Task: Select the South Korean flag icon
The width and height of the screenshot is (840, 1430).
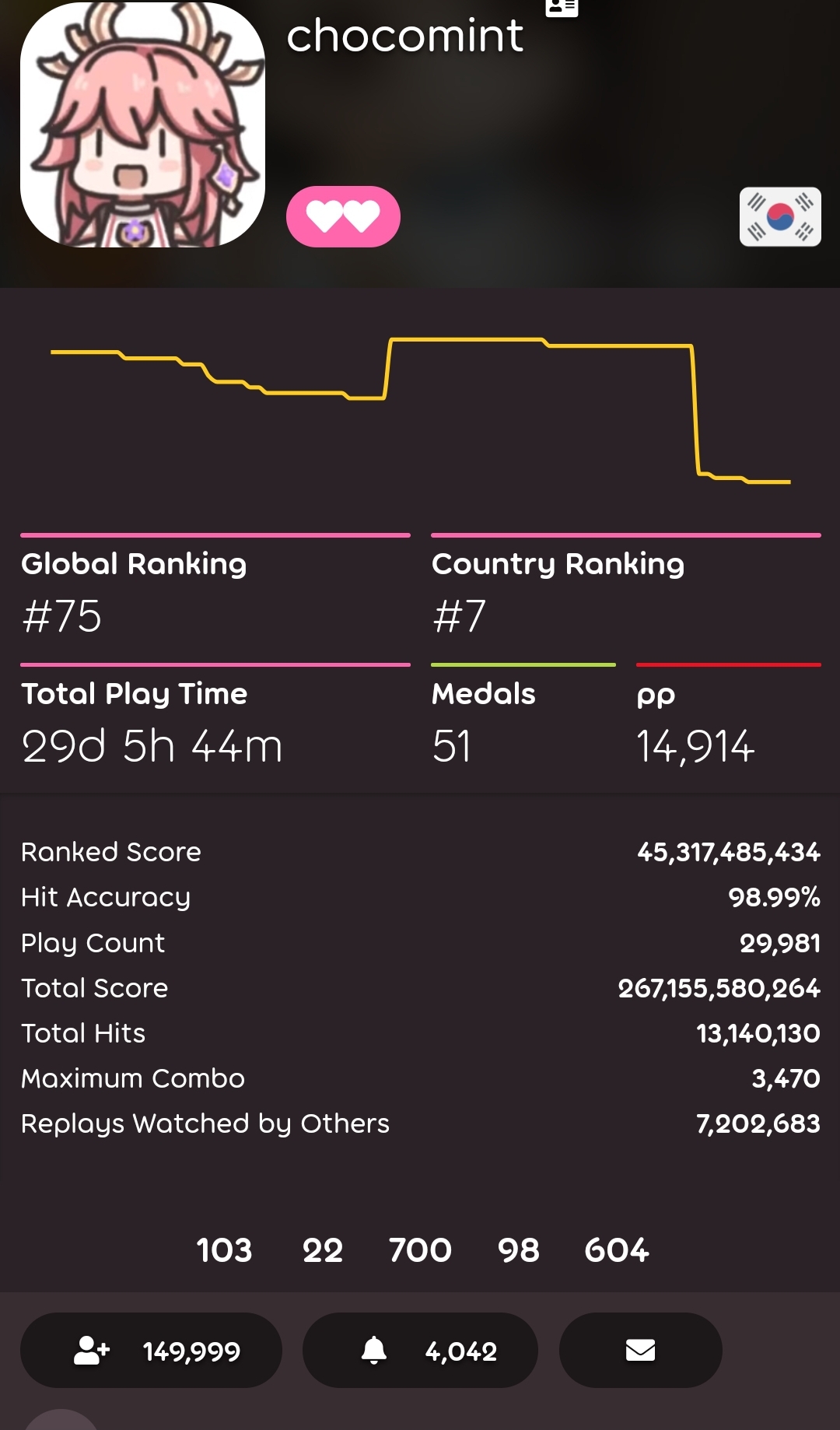Action: [x=779, y=216]
